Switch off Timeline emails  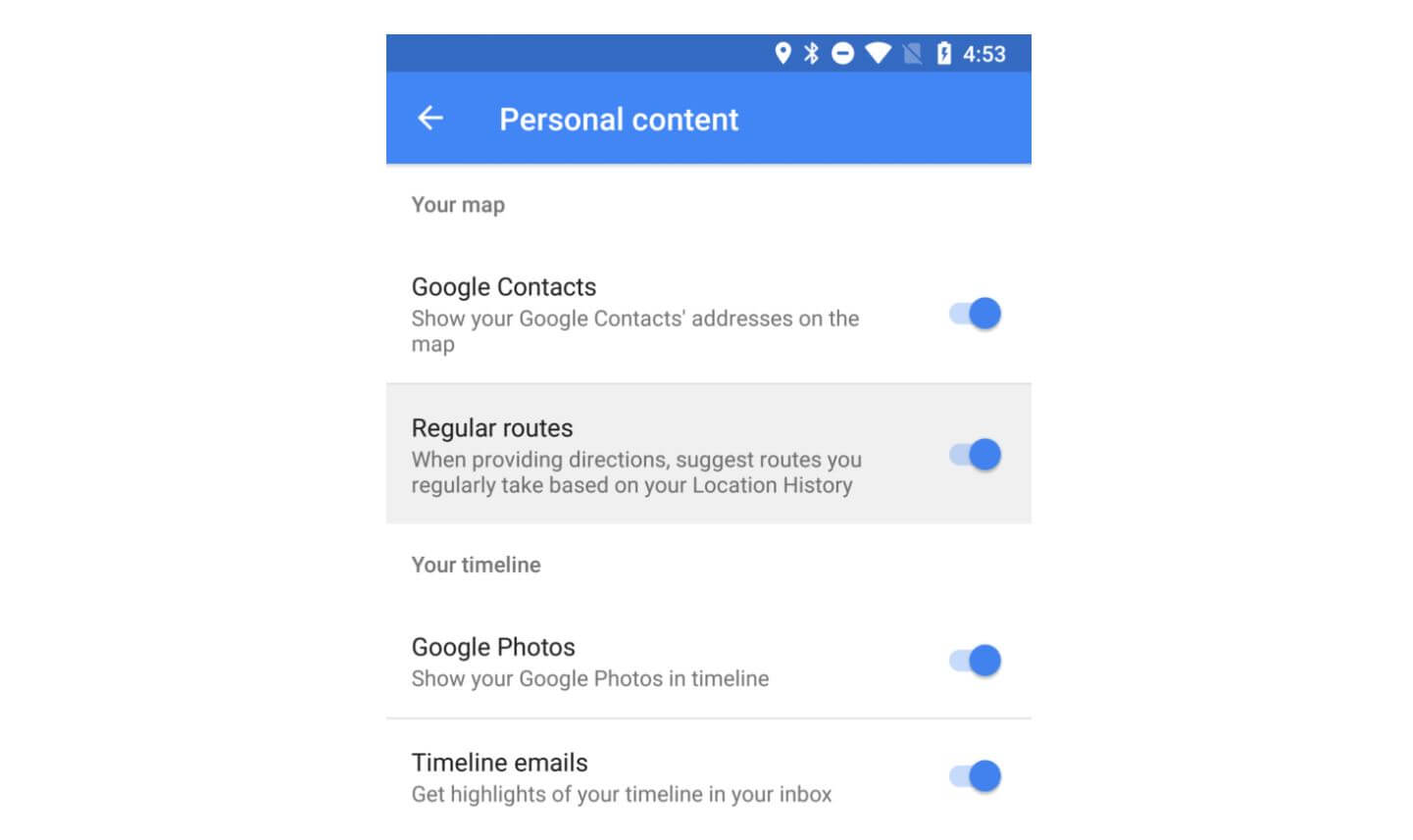pos(975,776)
